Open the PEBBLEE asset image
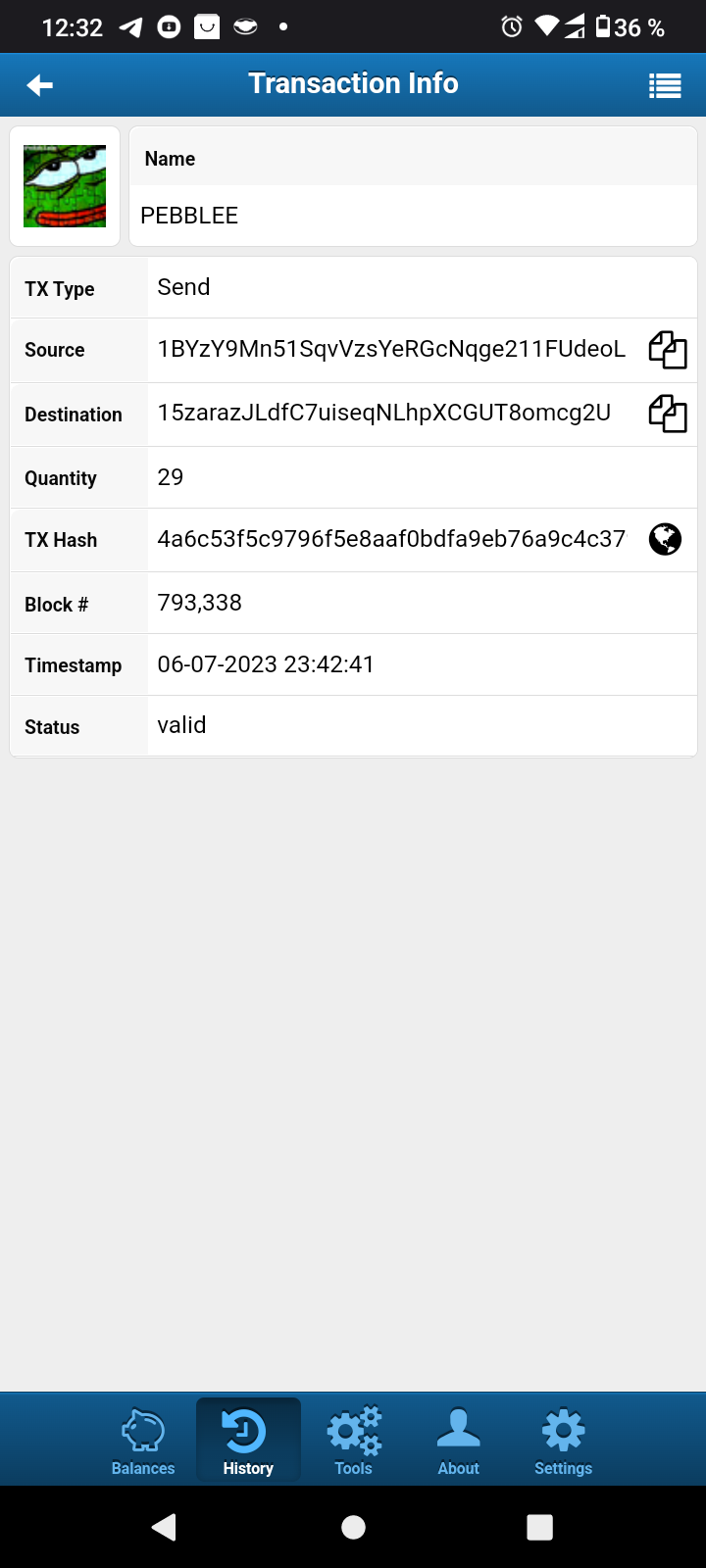Viewport: 706px width, 1568px height. (x=65, y=186)
